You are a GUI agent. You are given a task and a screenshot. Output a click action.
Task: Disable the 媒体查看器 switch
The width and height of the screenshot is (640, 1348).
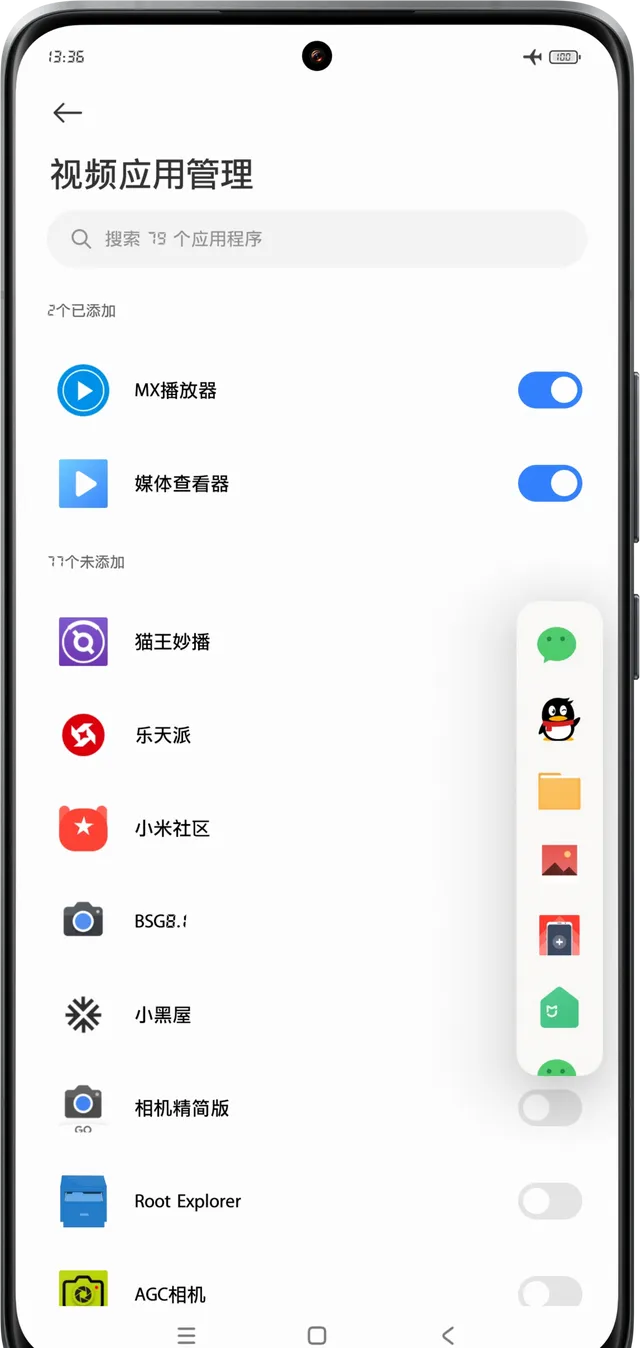pyautogui.click(x=550, y=483)
